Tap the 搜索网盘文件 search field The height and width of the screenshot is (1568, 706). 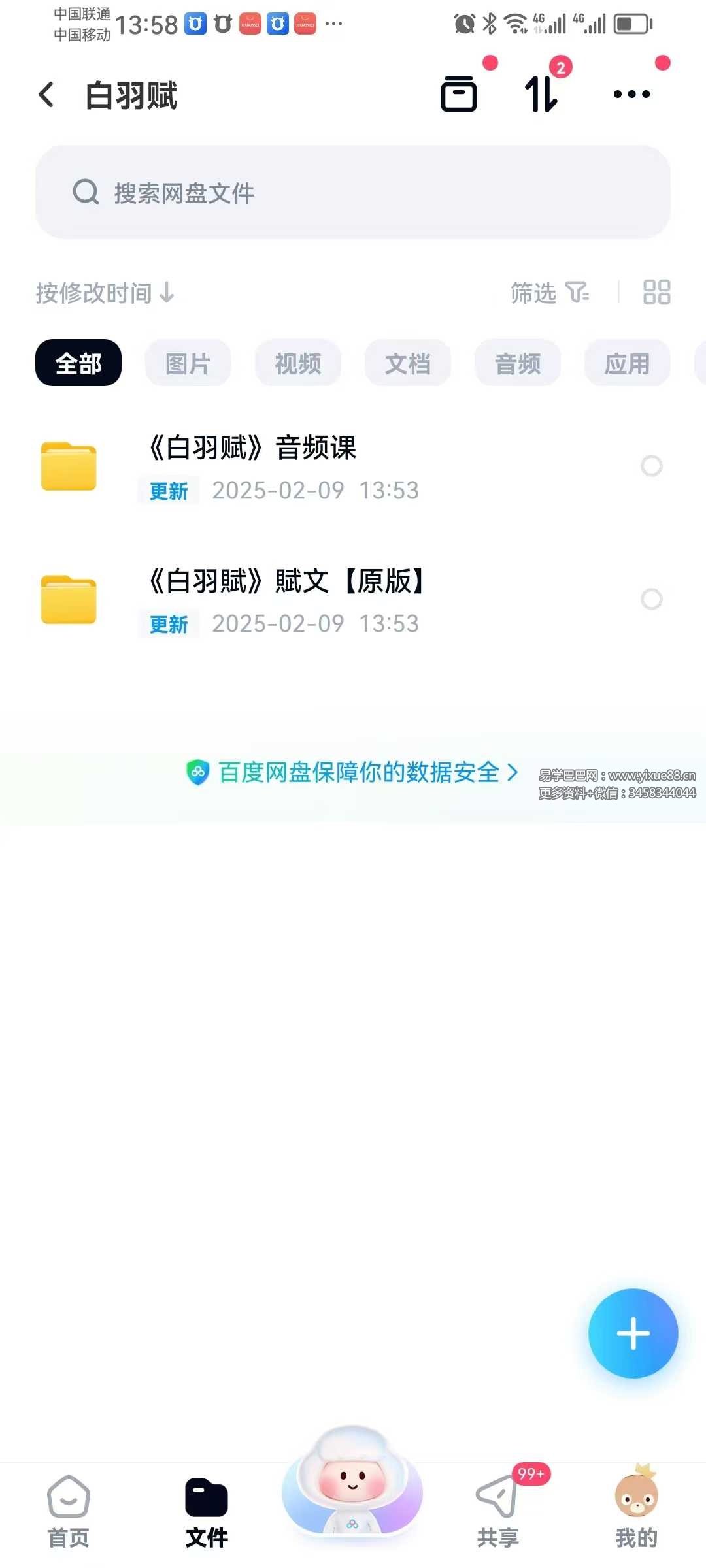click(353, 192)
